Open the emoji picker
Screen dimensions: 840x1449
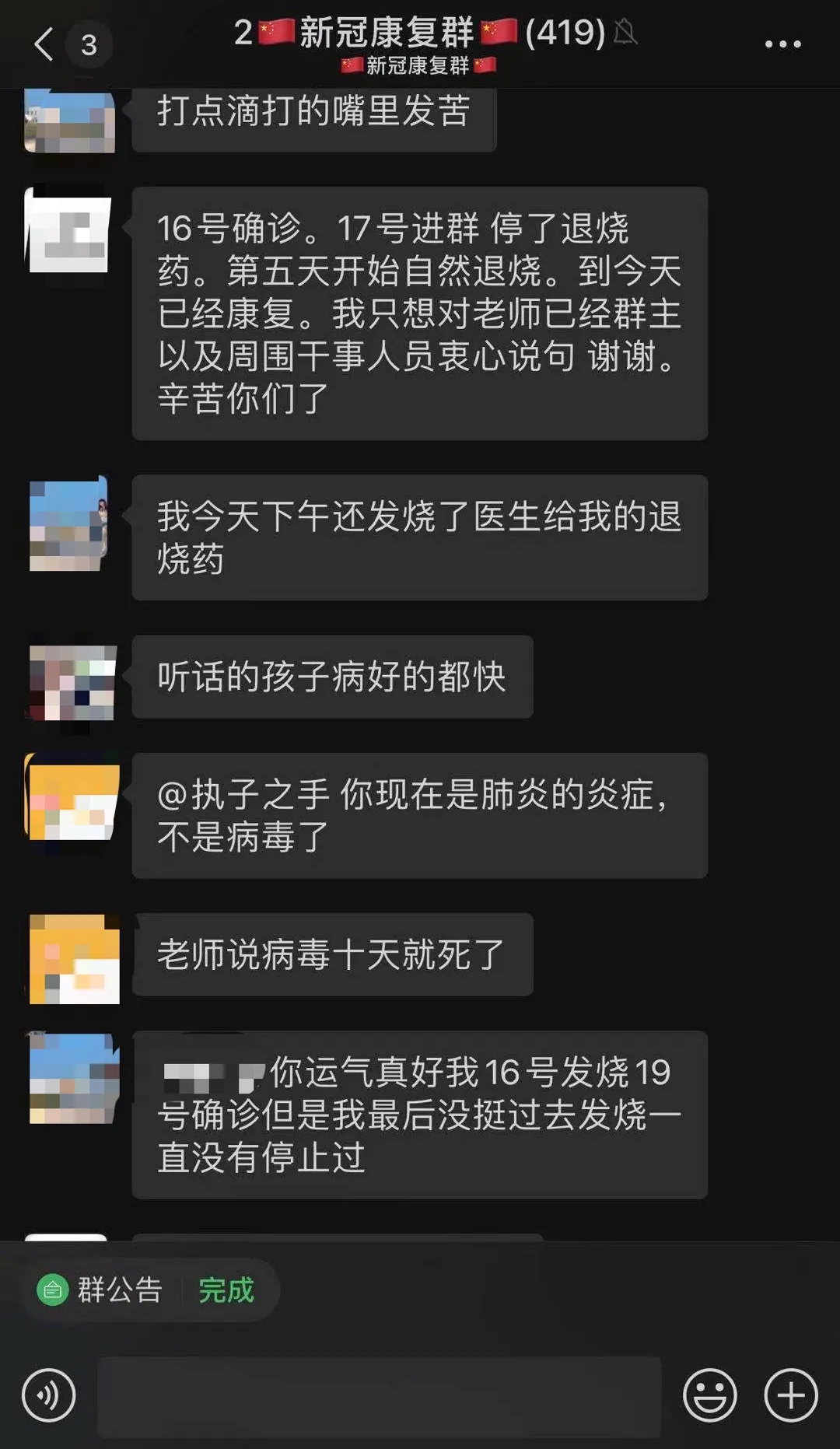[709, 1395]
